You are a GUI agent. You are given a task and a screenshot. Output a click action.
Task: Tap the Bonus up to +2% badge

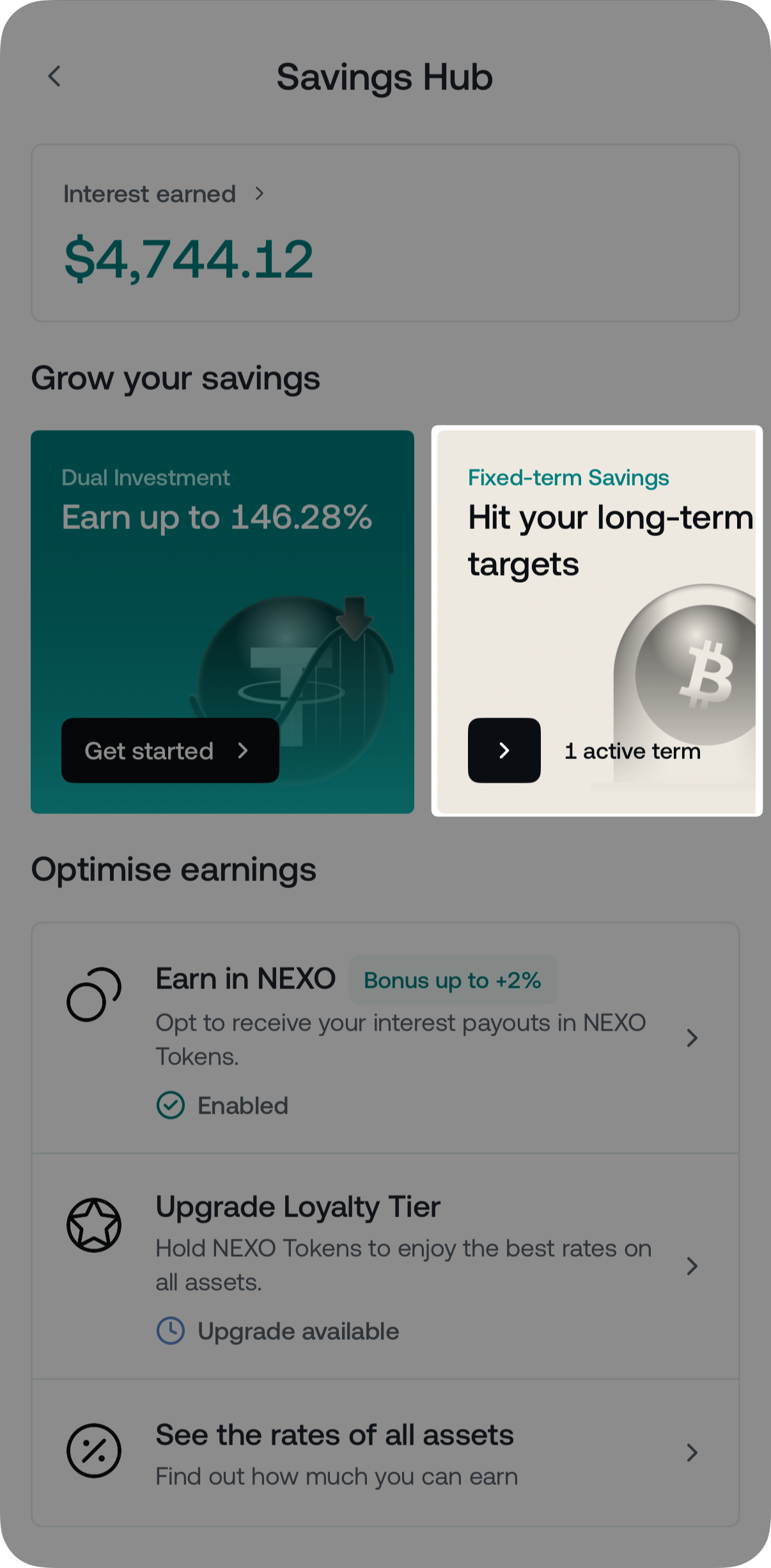tap(452, 980)
